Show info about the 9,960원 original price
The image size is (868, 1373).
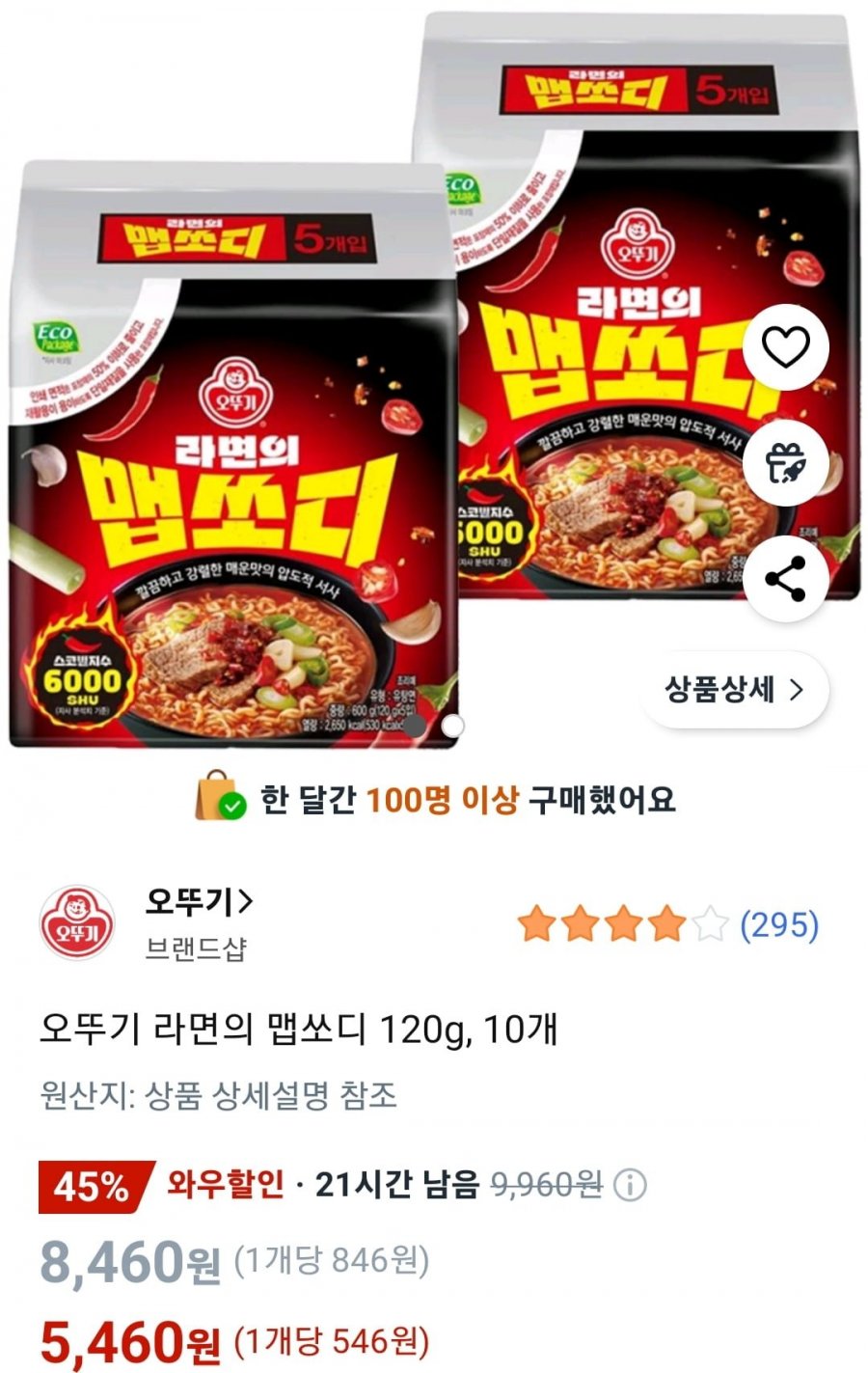630,1184
